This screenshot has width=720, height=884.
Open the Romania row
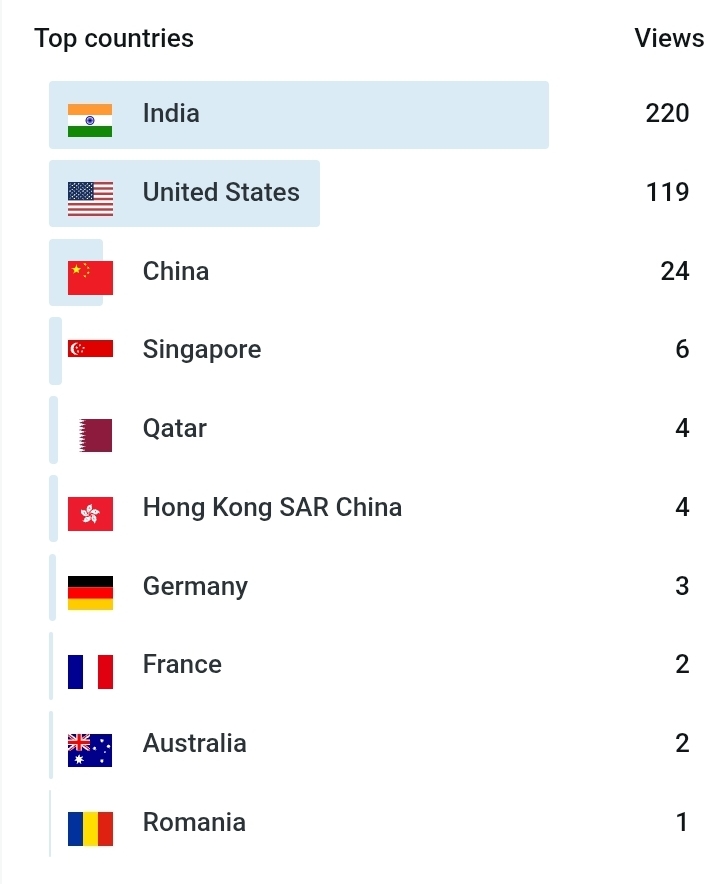click(369, 824)
